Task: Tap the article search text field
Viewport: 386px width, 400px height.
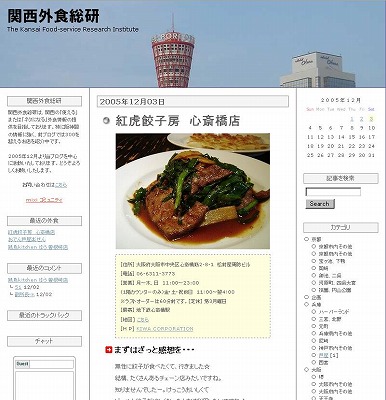Action: (333, 192)
